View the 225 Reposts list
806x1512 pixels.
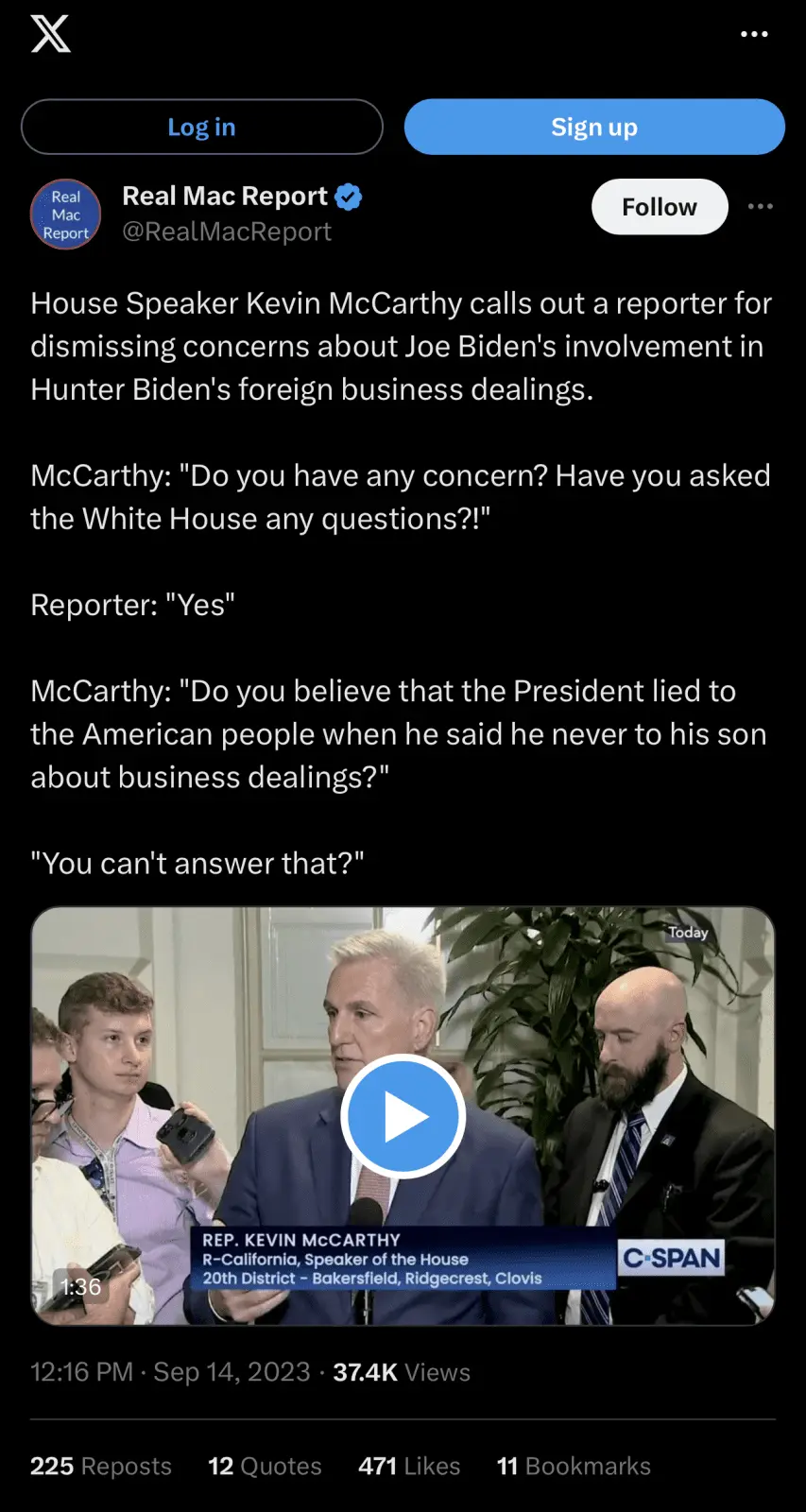click(x=101, y=1466)
